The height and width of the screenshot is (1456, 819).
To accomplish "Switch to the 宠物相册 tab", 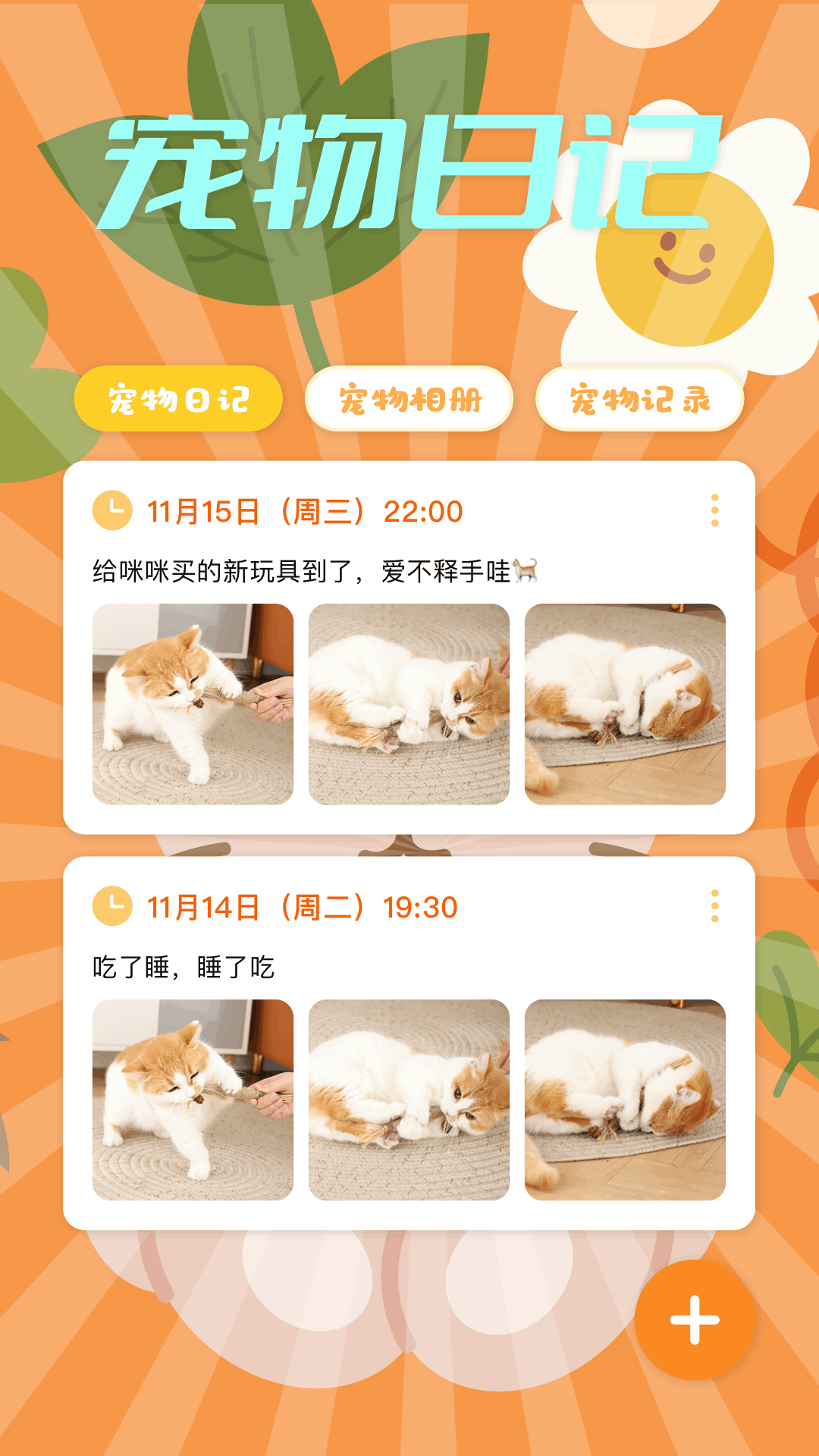I will (409, 399).
